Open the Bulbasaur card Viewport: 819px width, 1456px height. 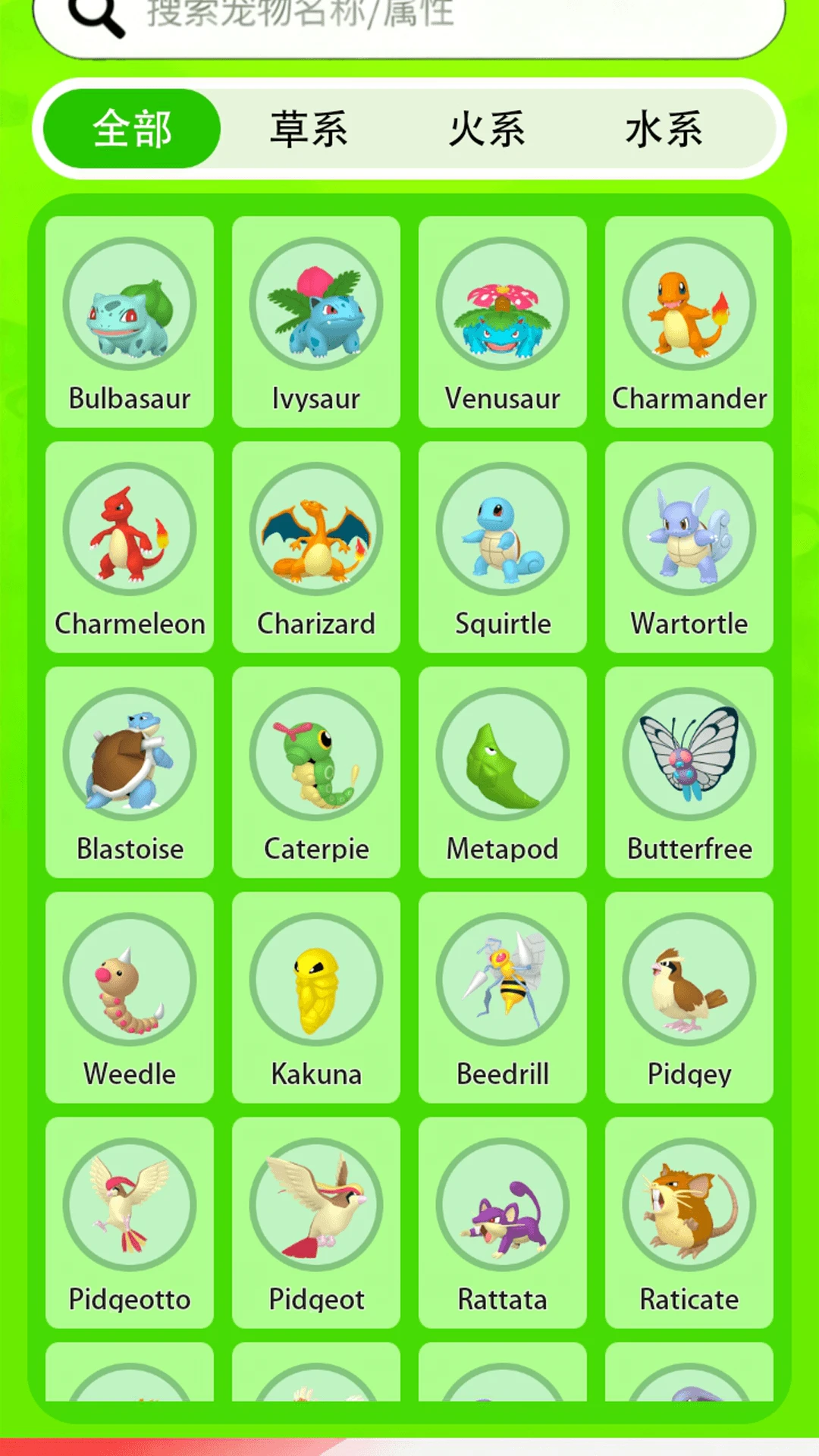pyautogui.click(x=130, y=322)
